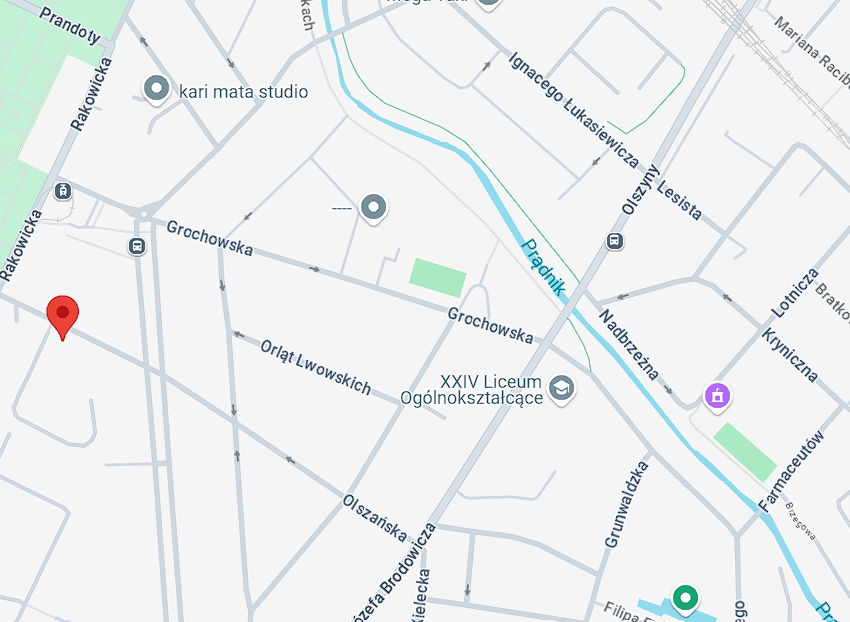
Task: Tap the bus stop beside the Grochowska roundabout
Action: [136, 246]
